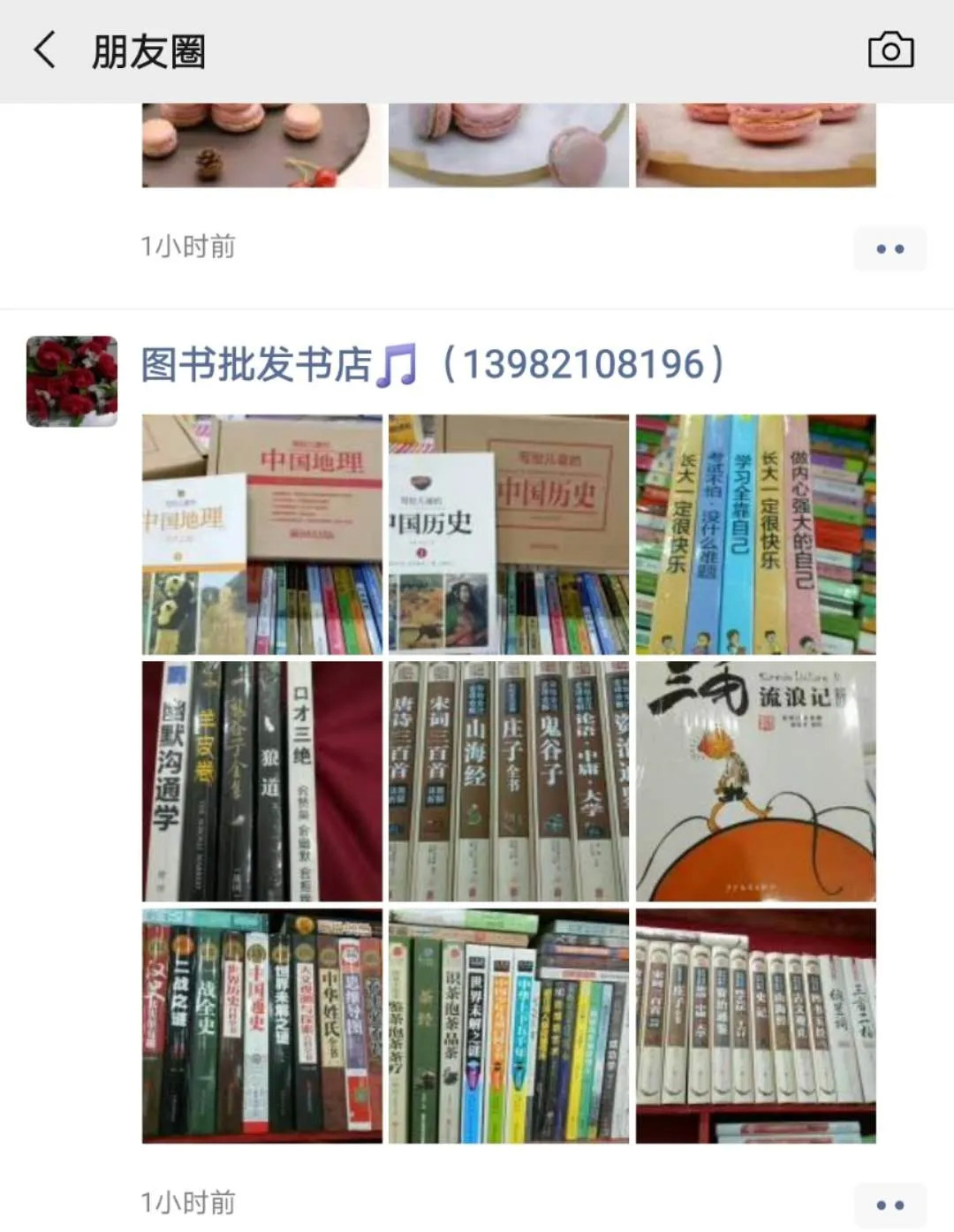Open the macaron photo on the gold-rimmed plate
This screenshot has width=954, height=1232.
[509, 145]
